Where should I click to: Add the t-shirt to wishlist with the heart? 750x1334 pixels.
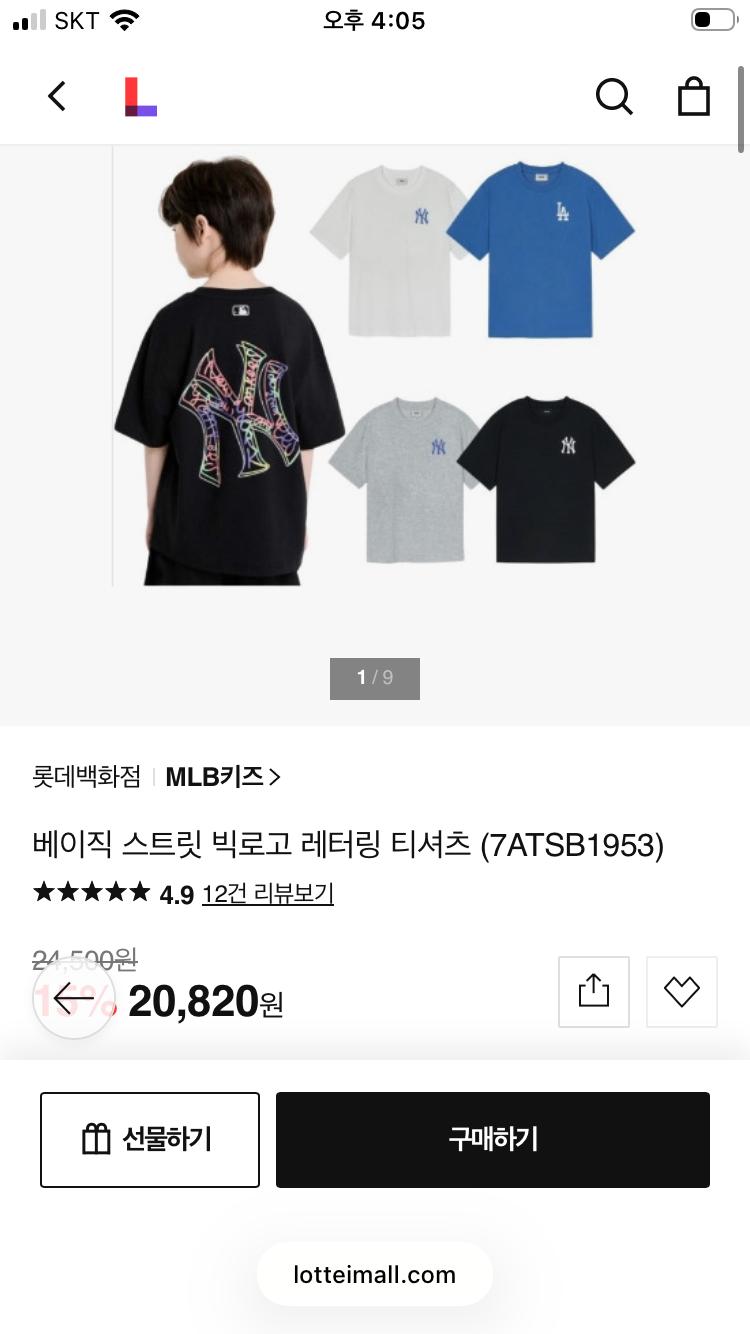(681, 991)
